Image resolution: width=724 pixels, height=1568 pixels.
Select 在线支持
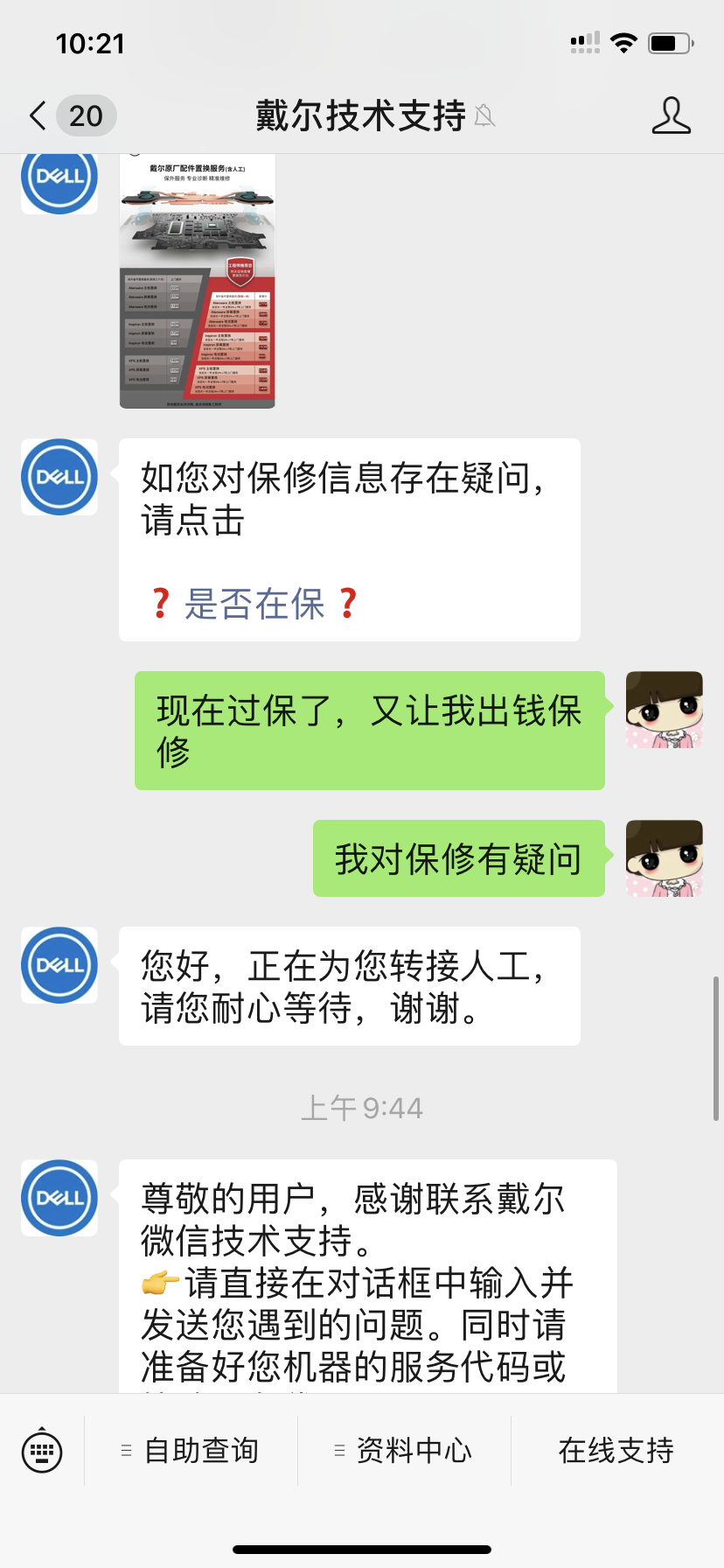point(616,1450)
